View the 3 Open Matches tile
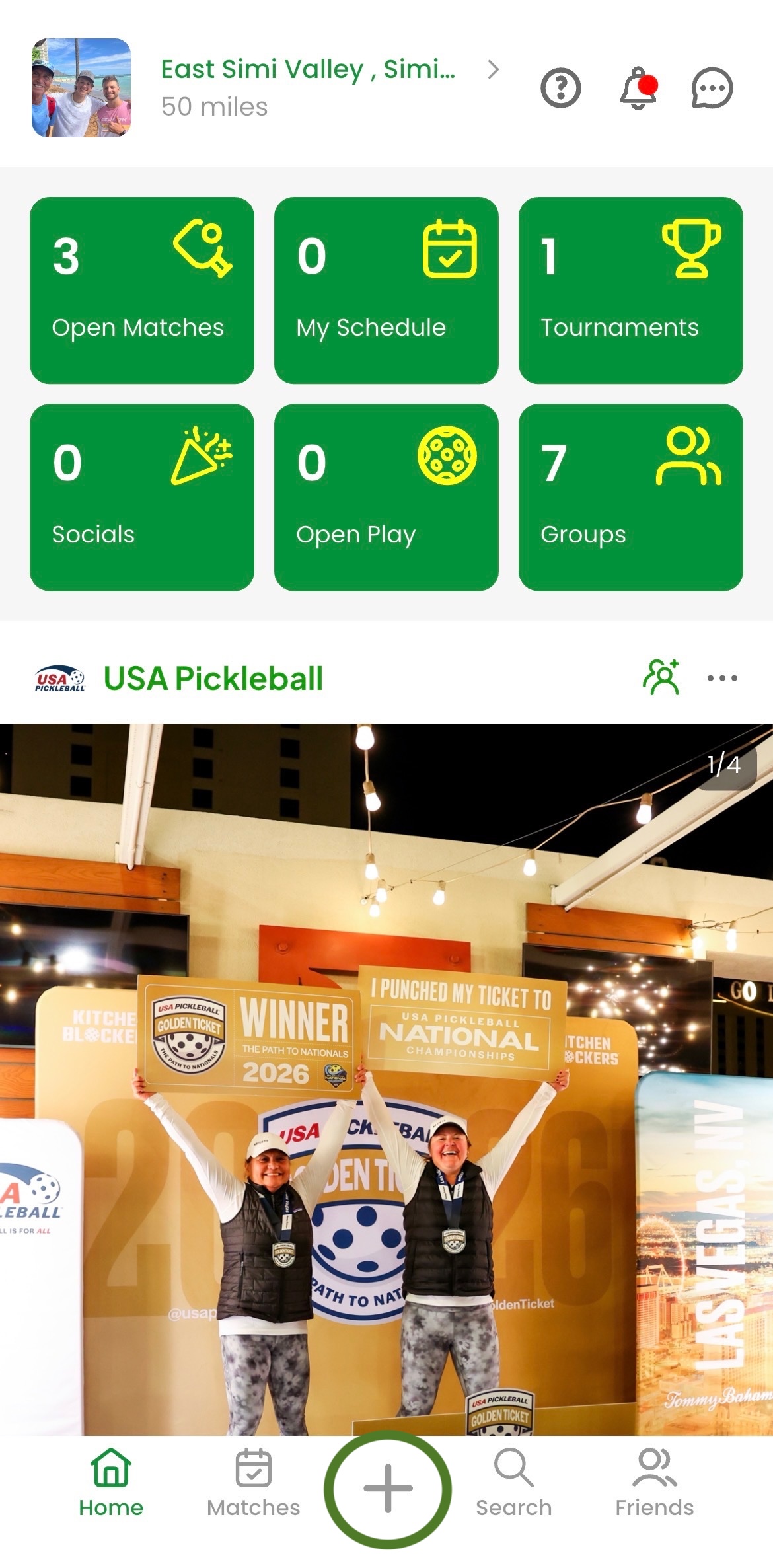The image size is (773, 1568). 142,290
